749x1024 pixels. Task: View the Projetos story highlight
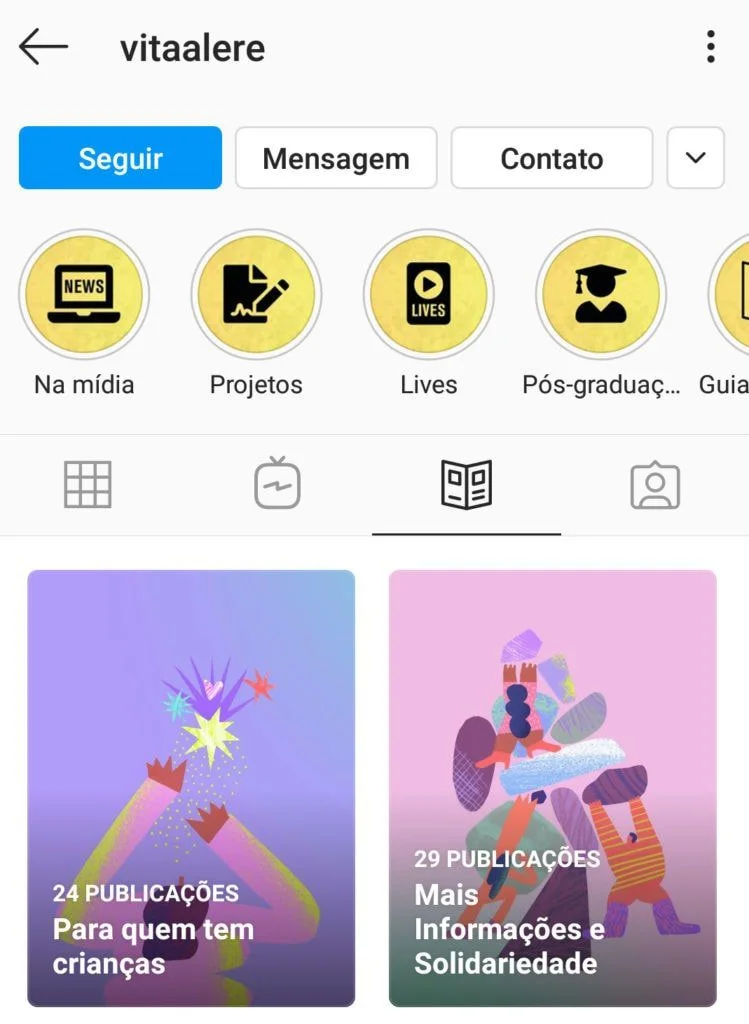tap(256, 295)
